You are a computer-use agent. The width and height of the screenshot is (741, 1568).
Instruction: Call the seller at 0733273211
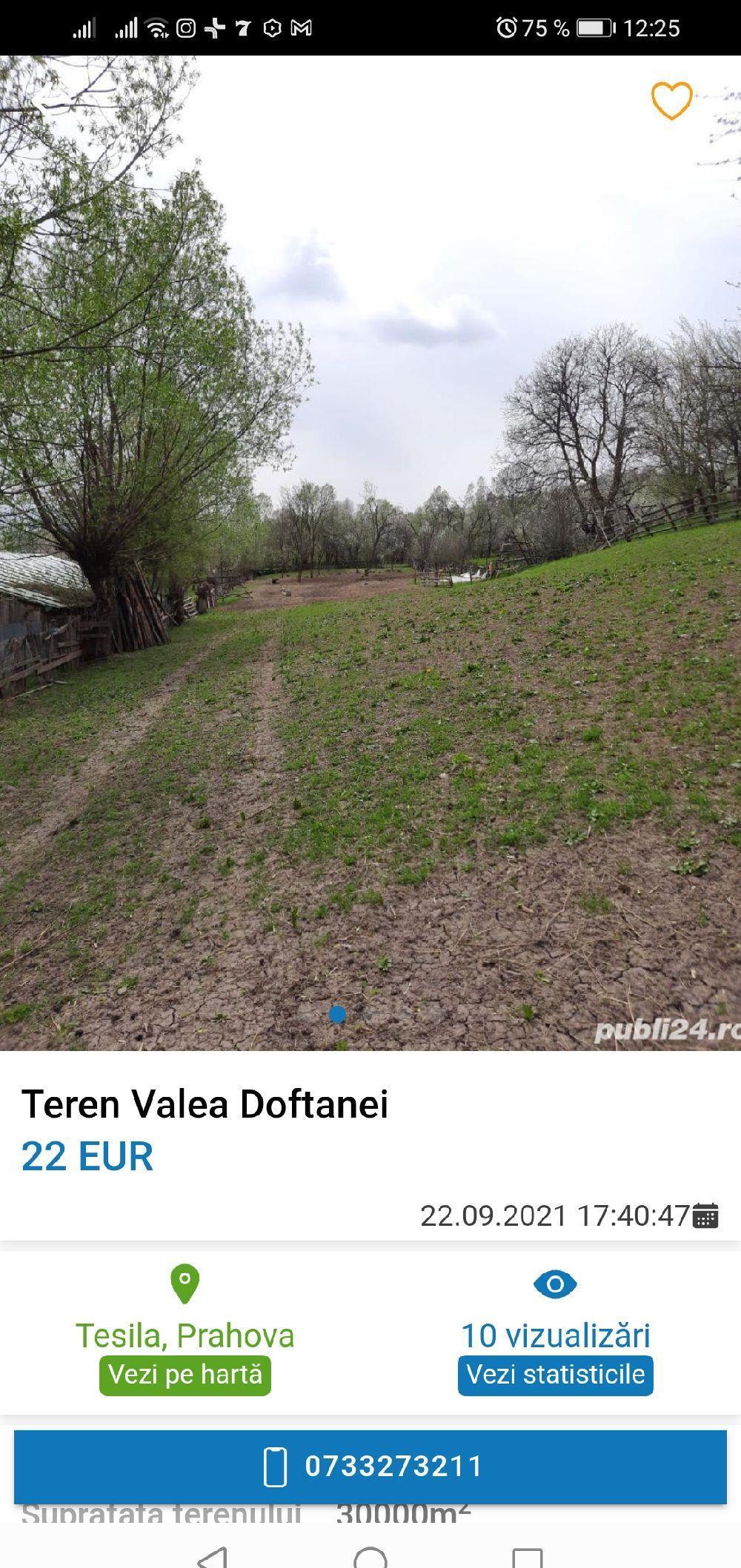click(370, 1466)
